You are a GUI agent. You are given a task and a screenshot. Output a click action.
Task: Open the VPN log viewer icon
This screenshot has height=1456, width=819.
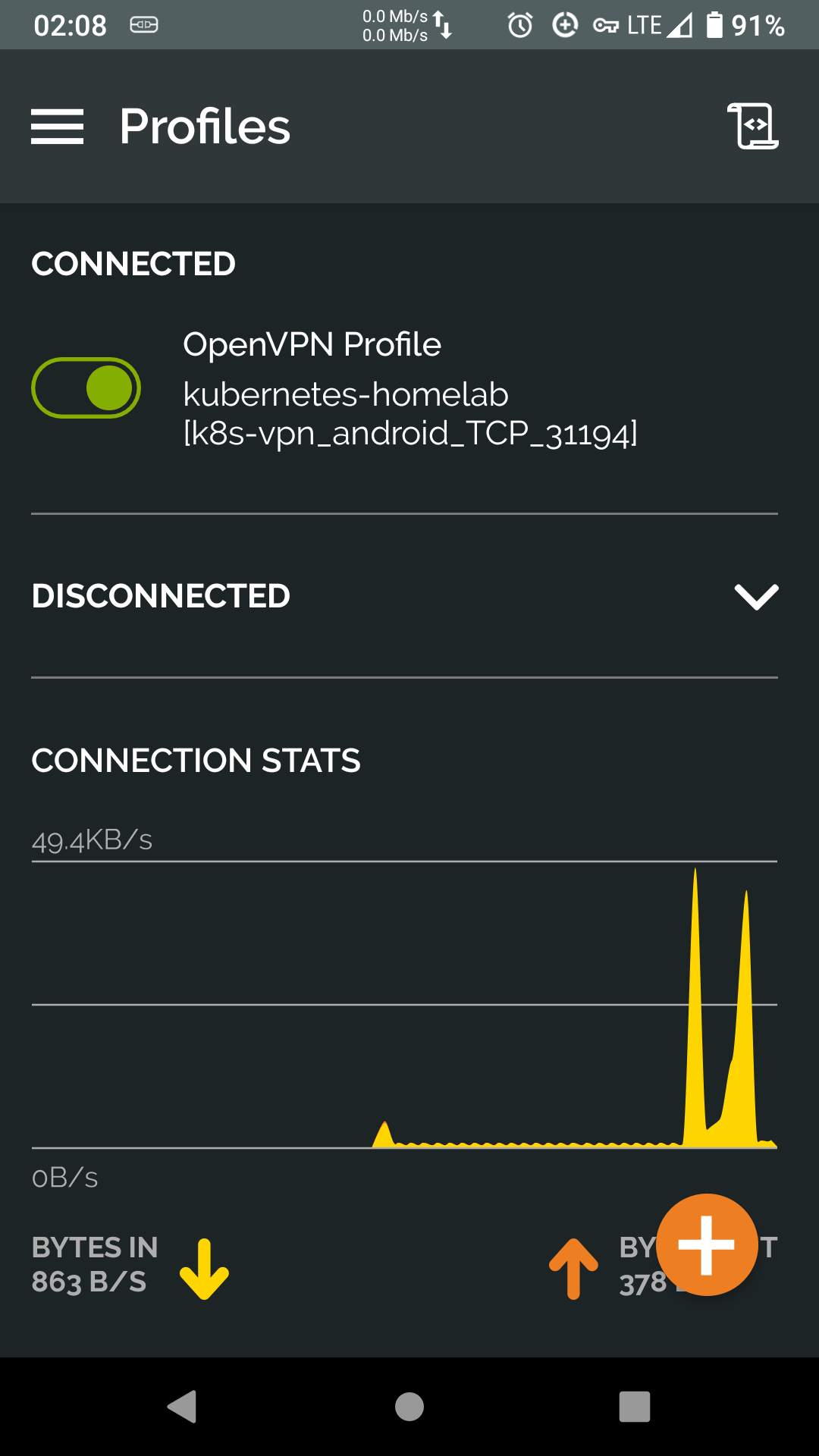tap(755, 126)
